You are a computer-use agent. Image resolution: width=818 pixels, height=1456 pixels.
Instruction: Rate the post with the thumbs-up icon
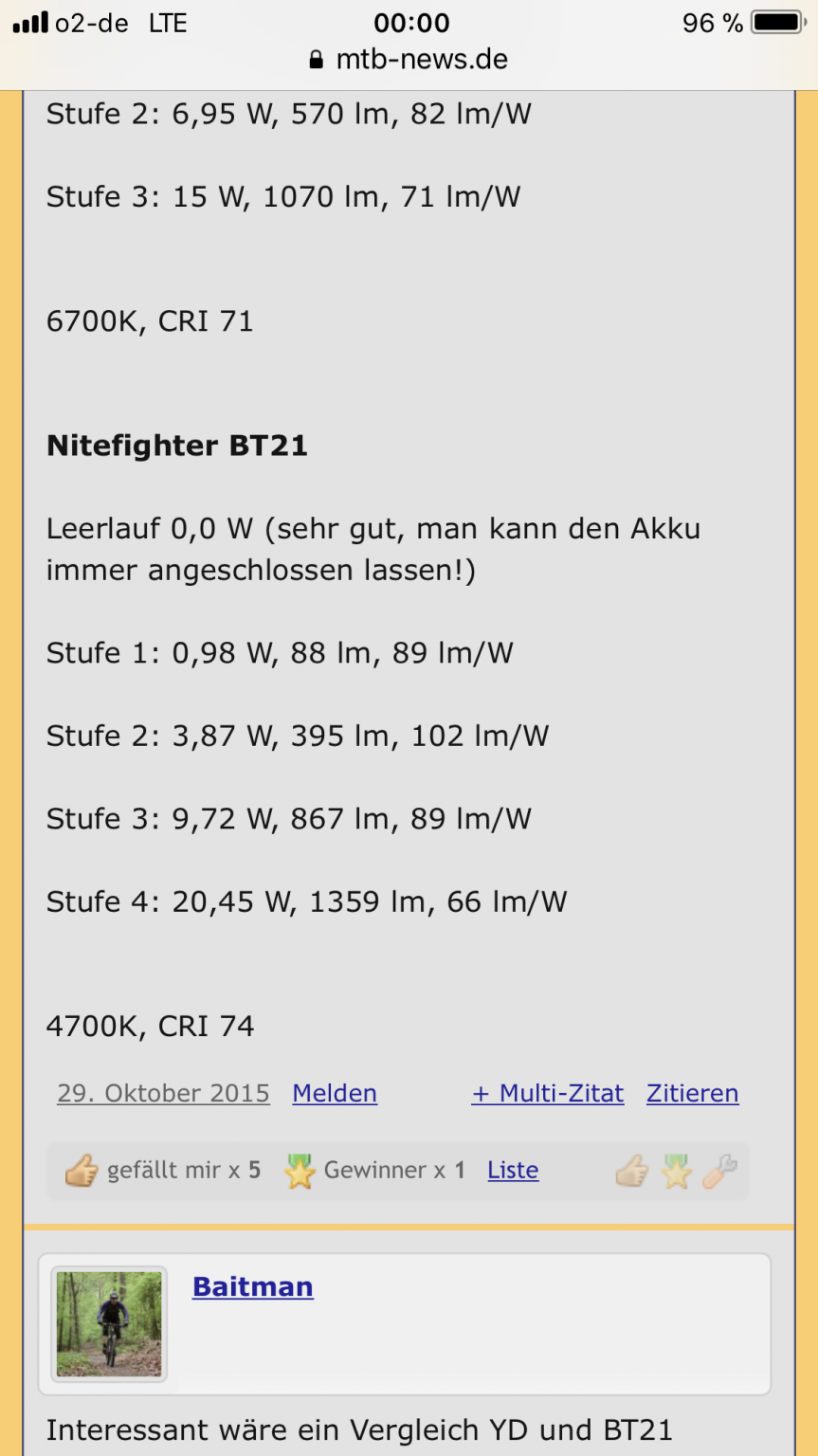(x=632, y=1172)
